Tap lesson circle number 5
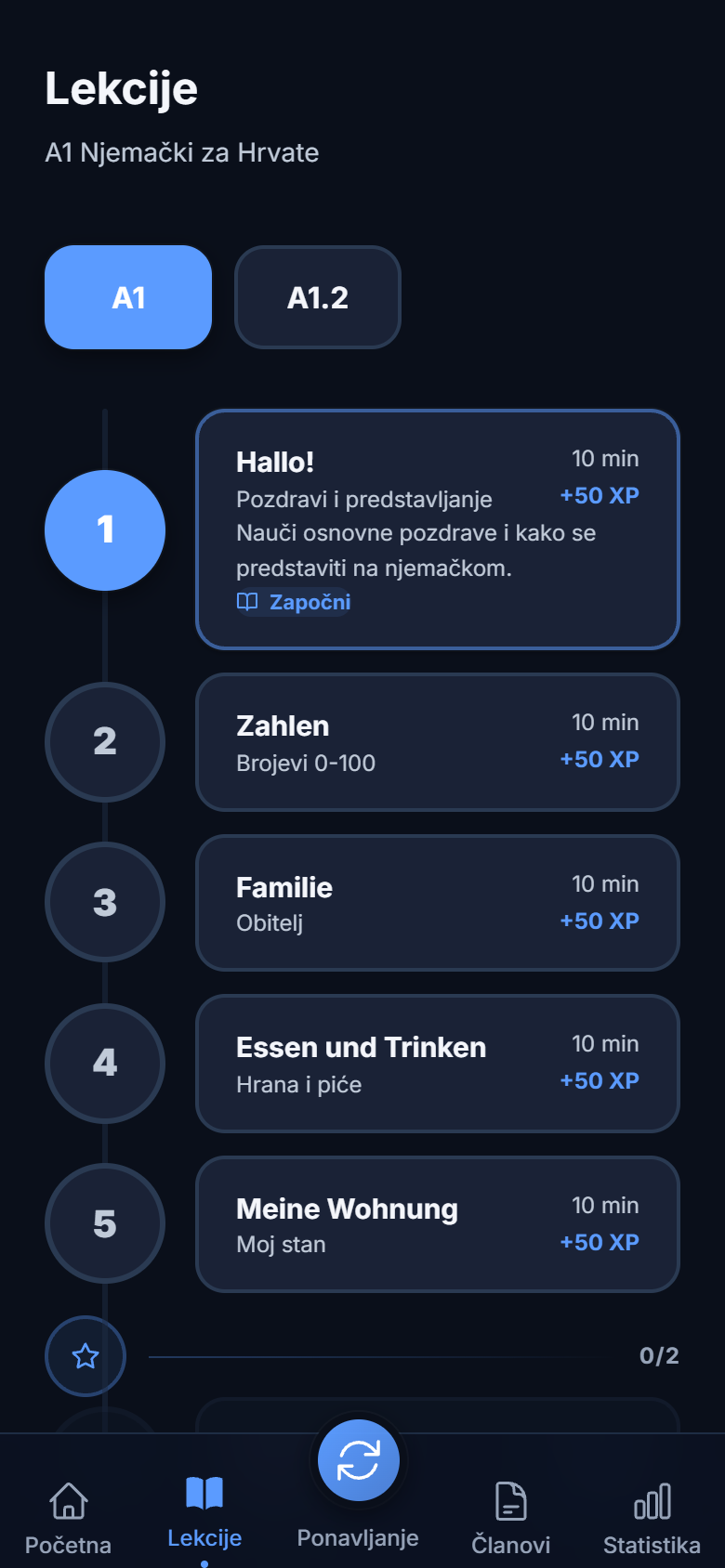Screen dimensions: 725x1568 pyautogui.click(x=104, y=1223)
